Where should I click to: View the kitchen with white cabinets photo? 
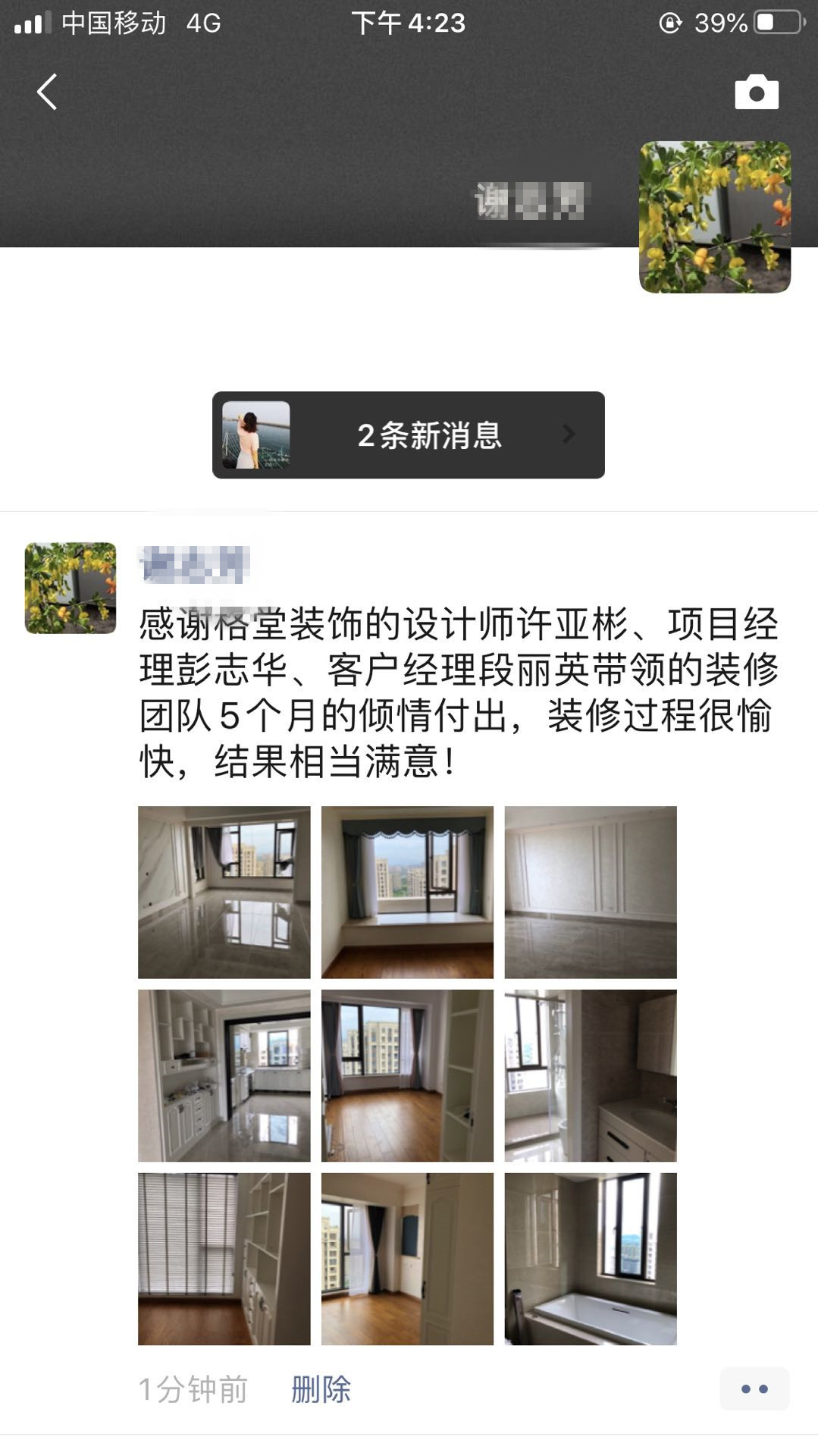tap(224, 1075)
